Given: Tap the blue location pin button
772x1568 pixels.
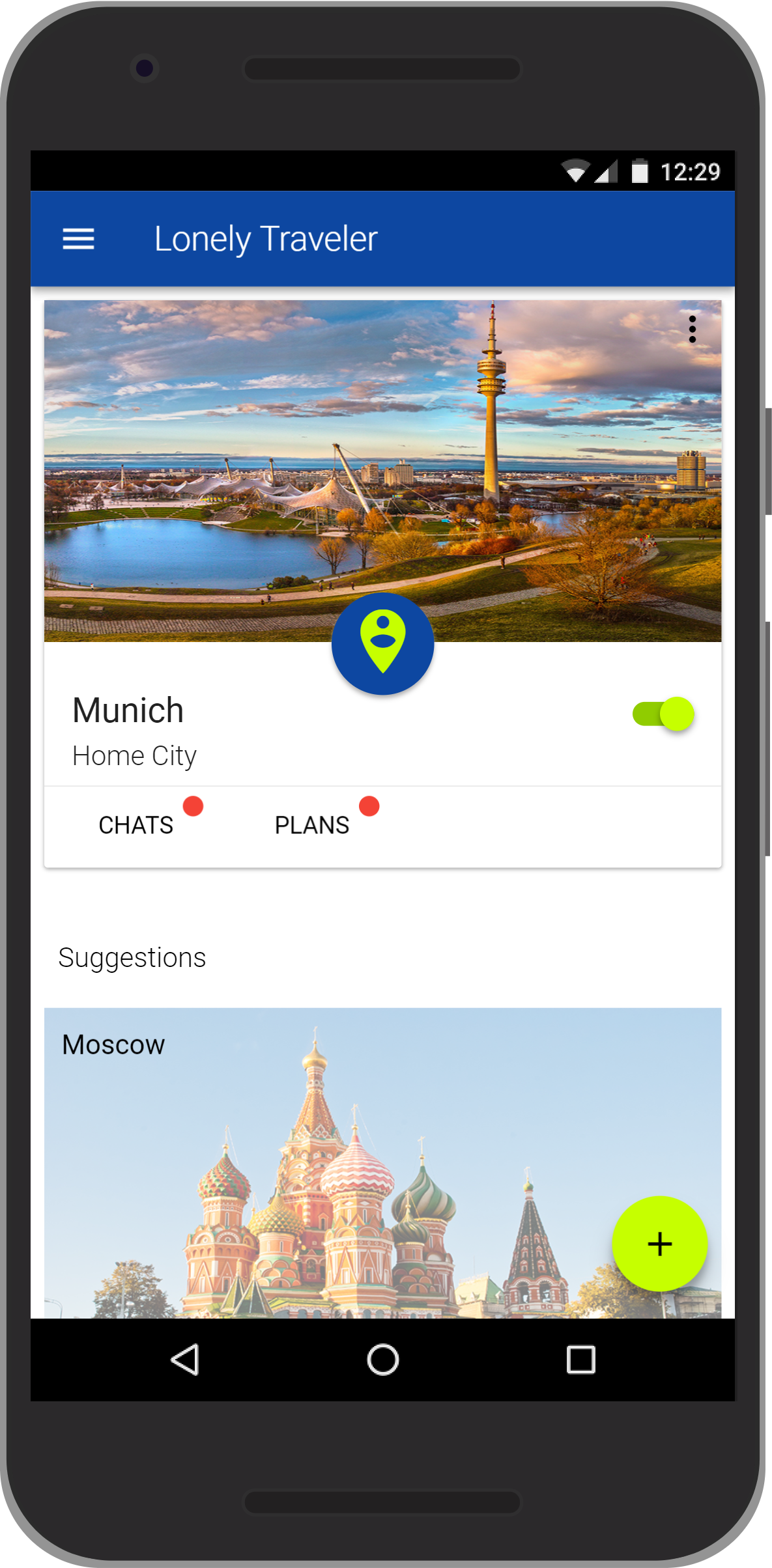Looking at the screenshot, I should 382,643.
